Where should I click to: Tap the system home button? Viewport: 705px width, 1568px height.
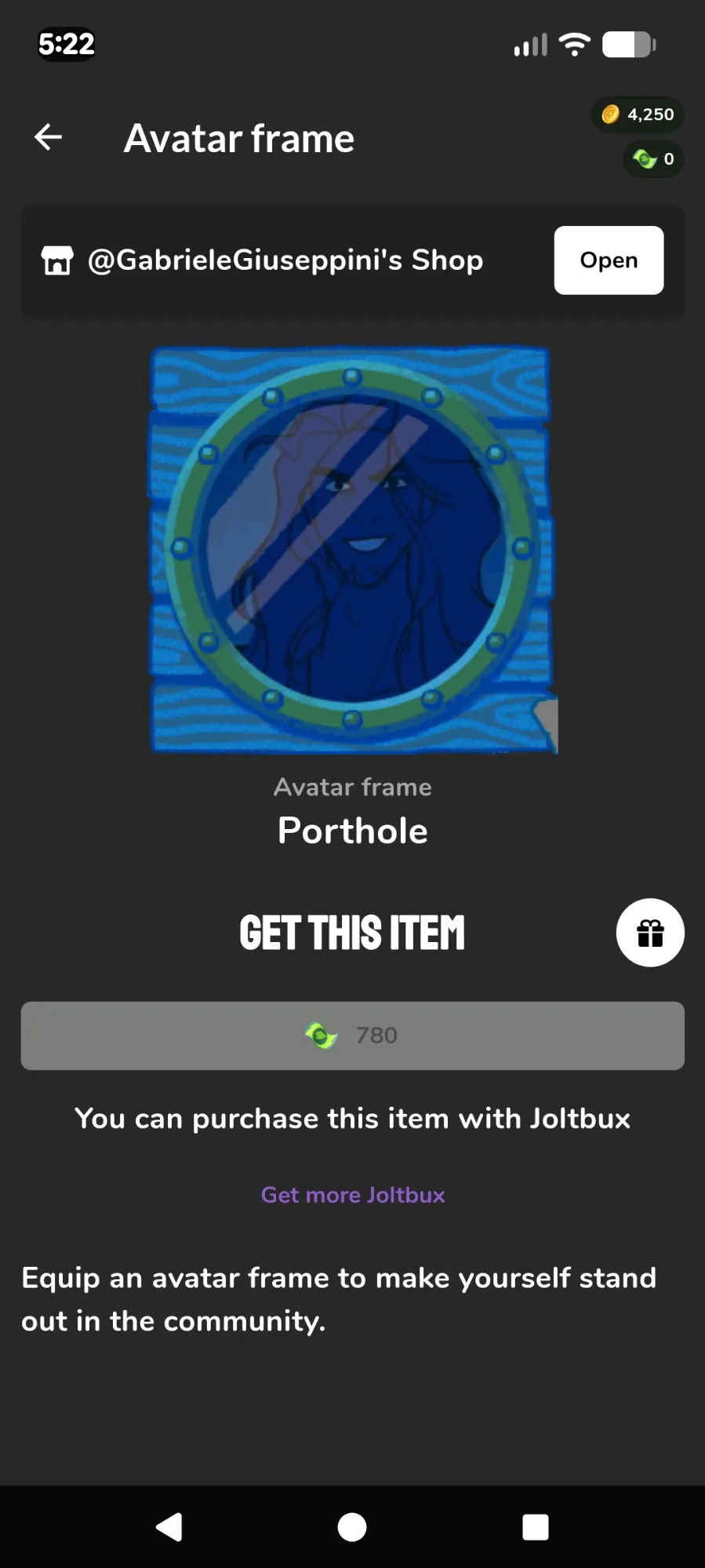point(352,1527)
